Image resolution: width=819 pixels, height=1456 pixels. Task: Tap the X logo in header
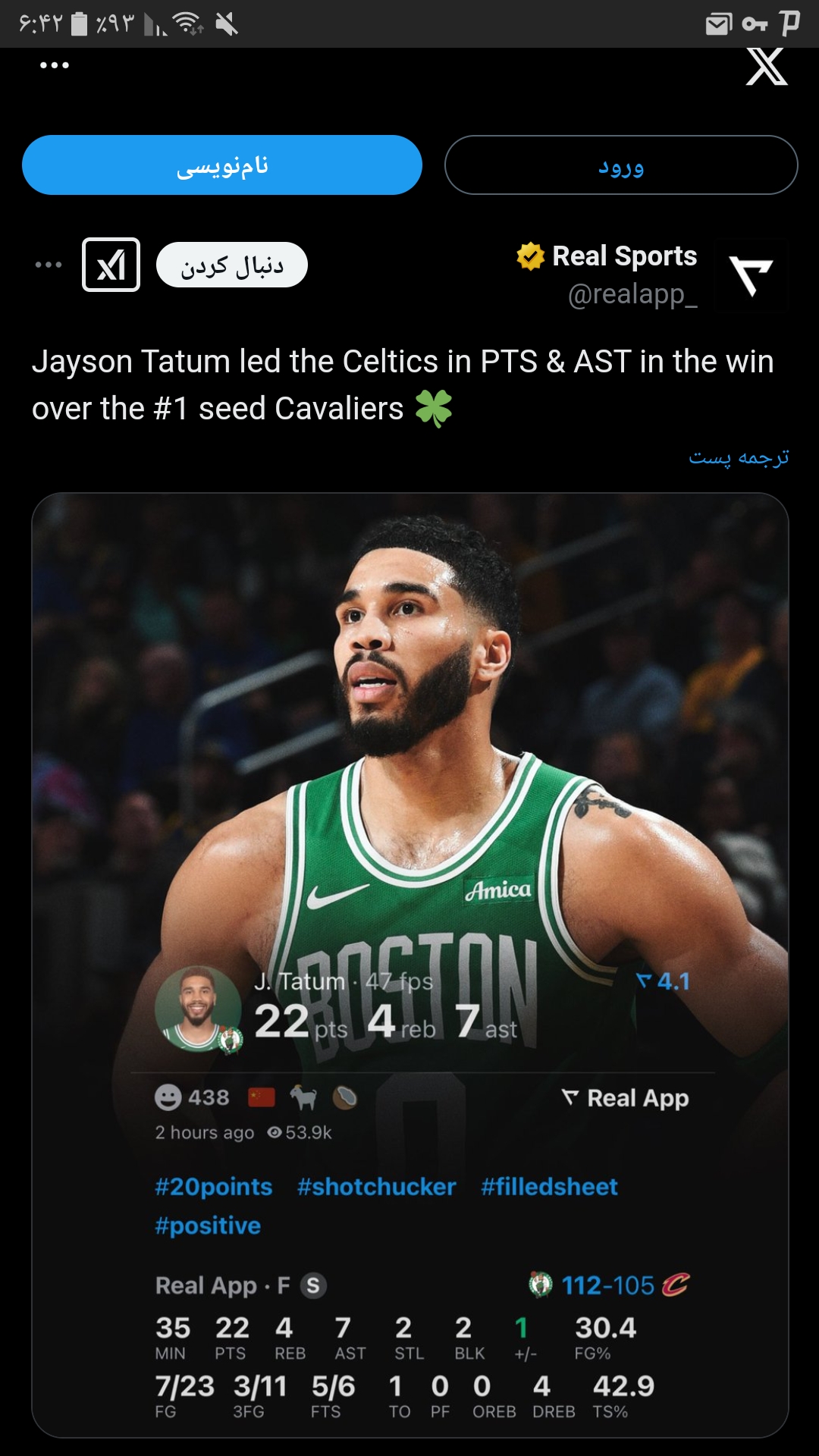click(767, 67)
